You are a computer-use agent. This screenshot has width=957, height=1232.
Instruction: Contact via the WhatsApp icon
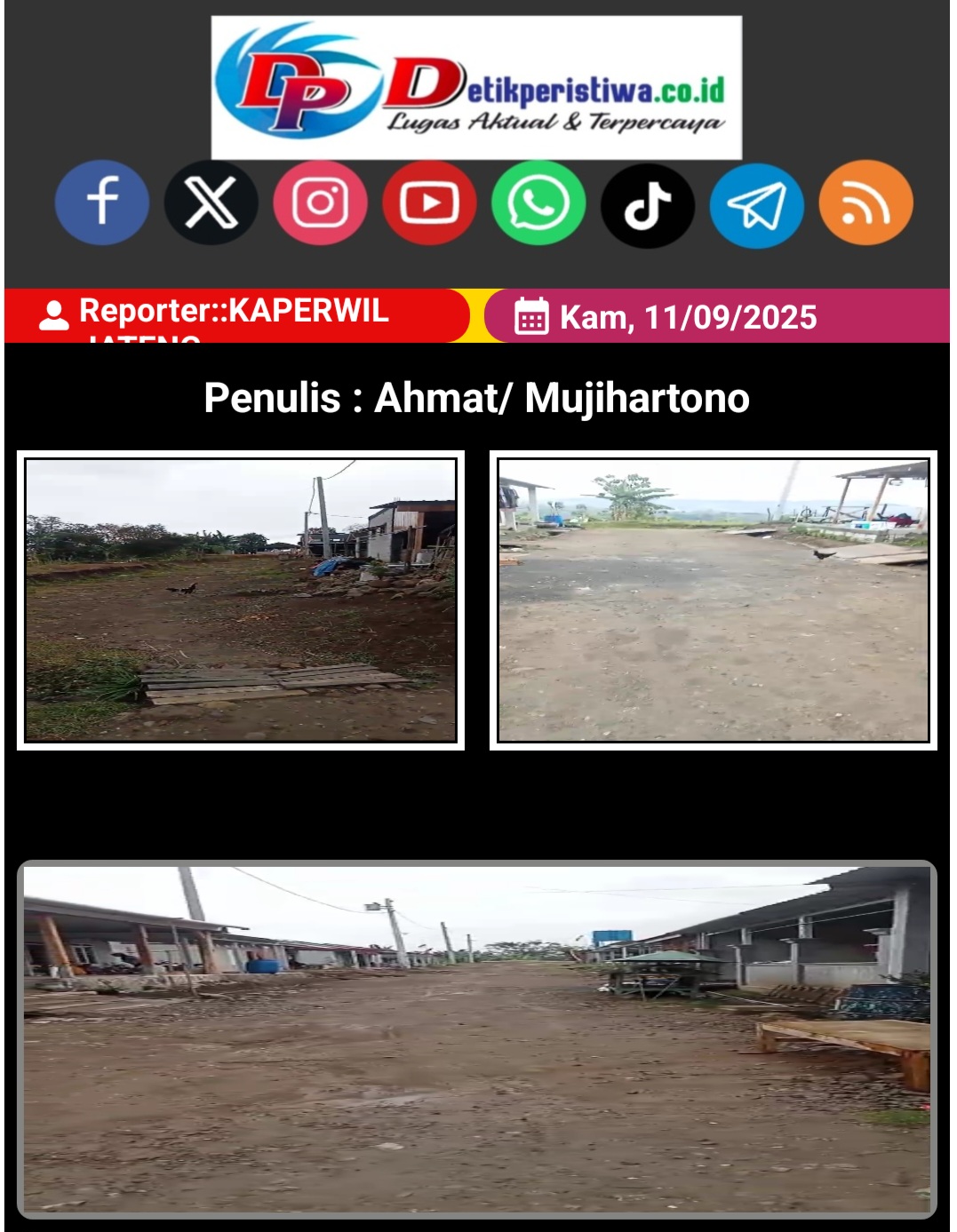[538, 203]
